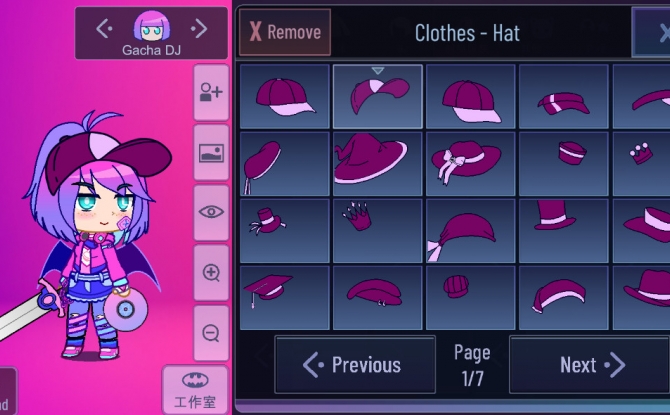Select the sun hat with bow
670x415 pixels.
470,162
